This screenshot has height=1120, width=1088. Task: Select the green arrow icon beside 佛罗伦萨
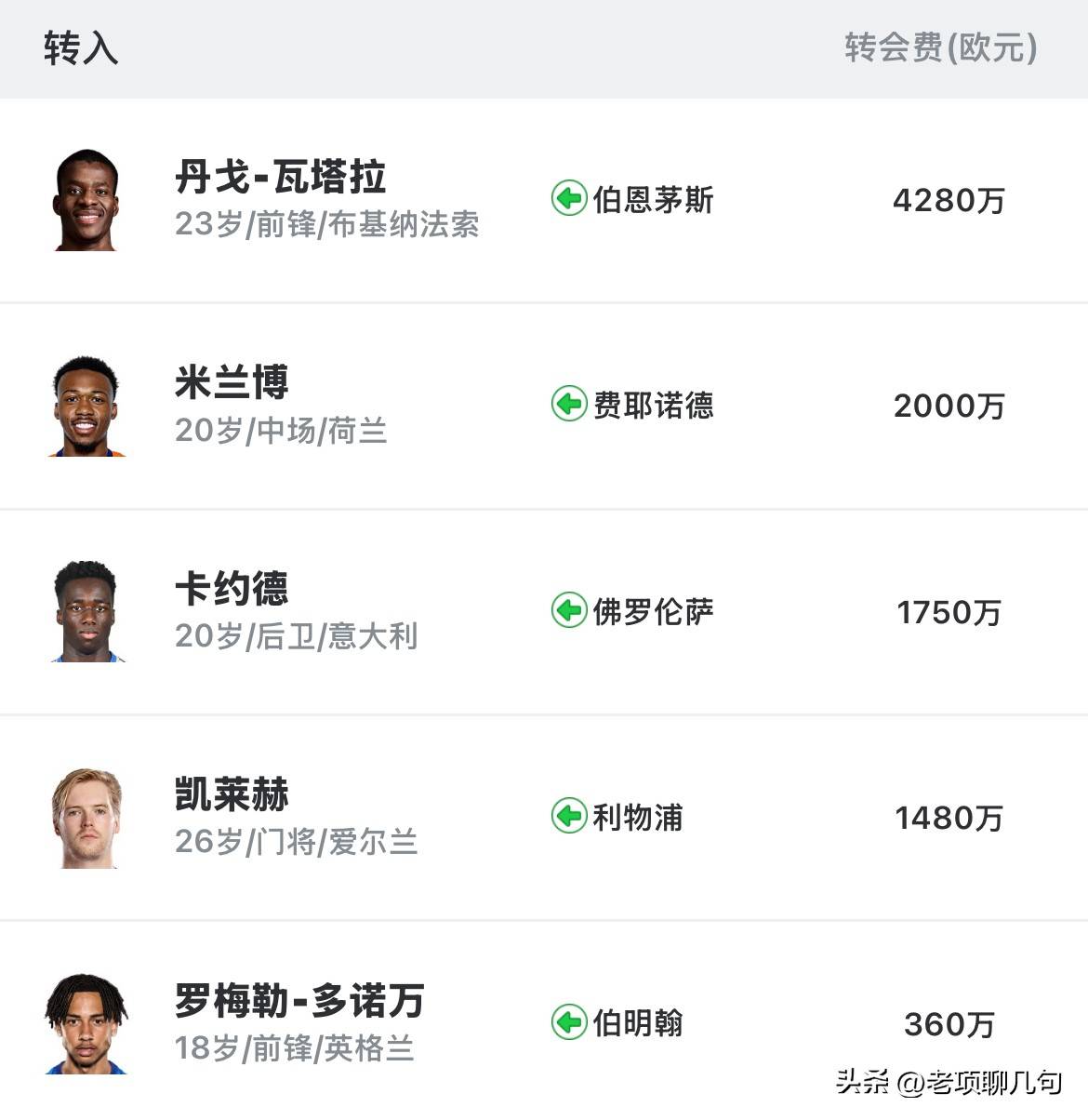pos(568,613)
